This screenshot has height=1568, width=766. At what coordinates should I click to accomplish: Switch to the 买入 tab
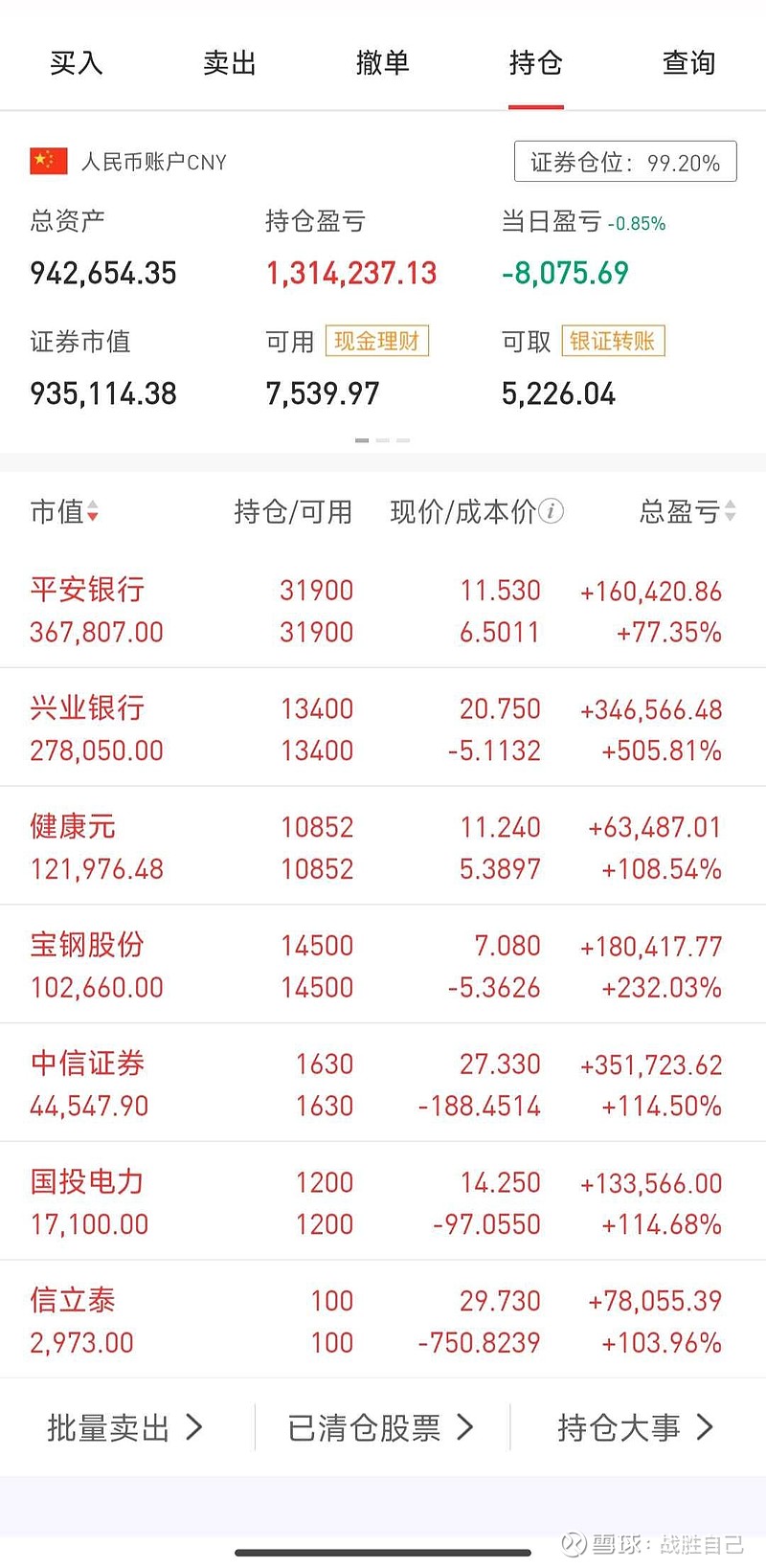77,63
